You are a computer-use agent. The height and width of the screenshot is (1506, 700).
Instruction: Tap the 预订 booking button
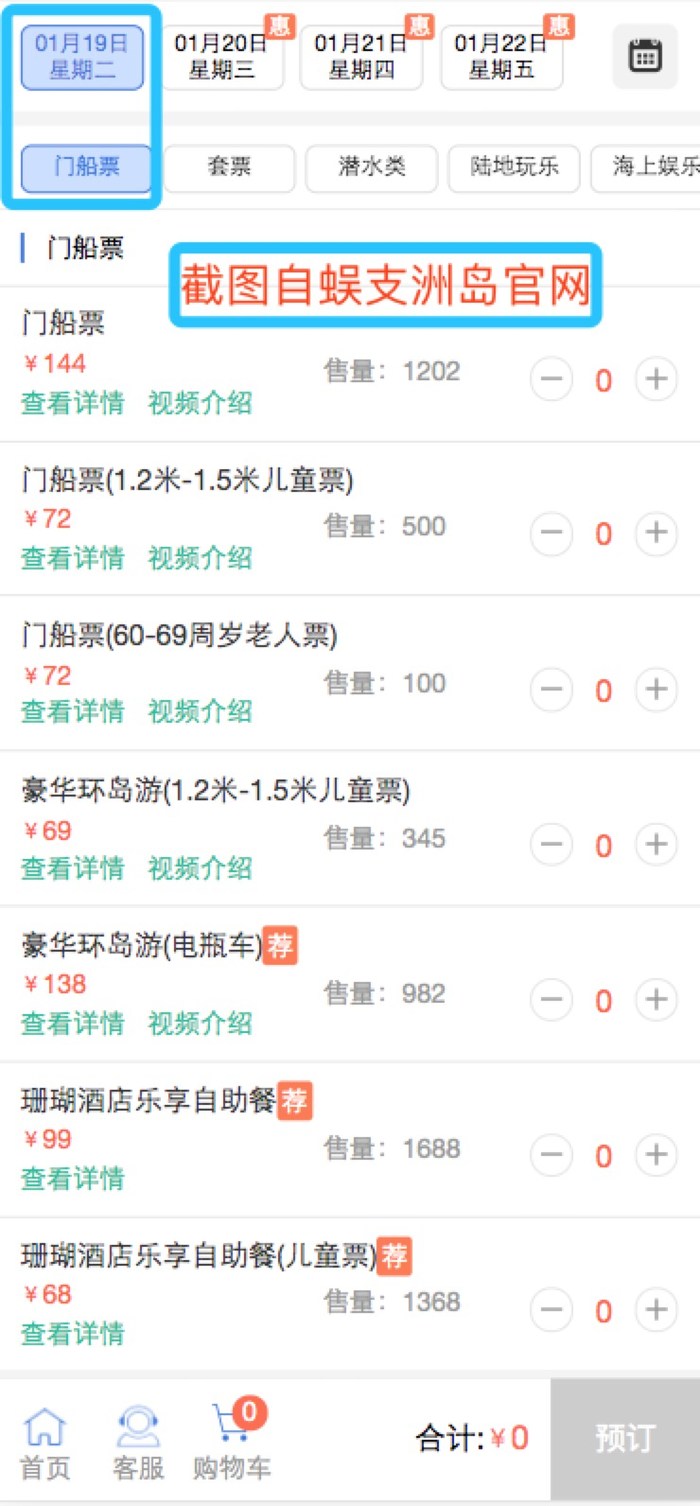coord(624,1439)
